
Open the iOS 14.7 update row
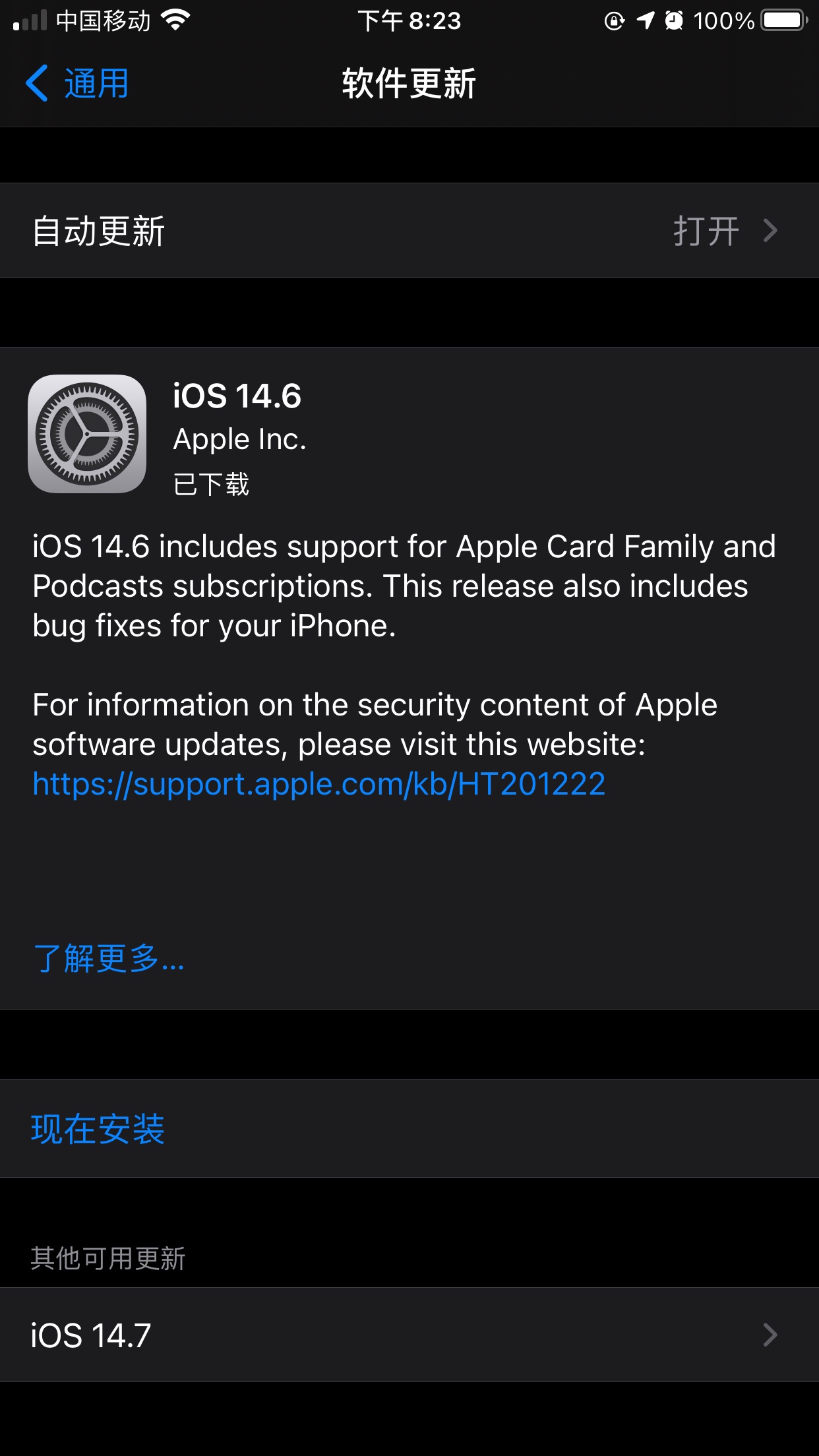409,1335
